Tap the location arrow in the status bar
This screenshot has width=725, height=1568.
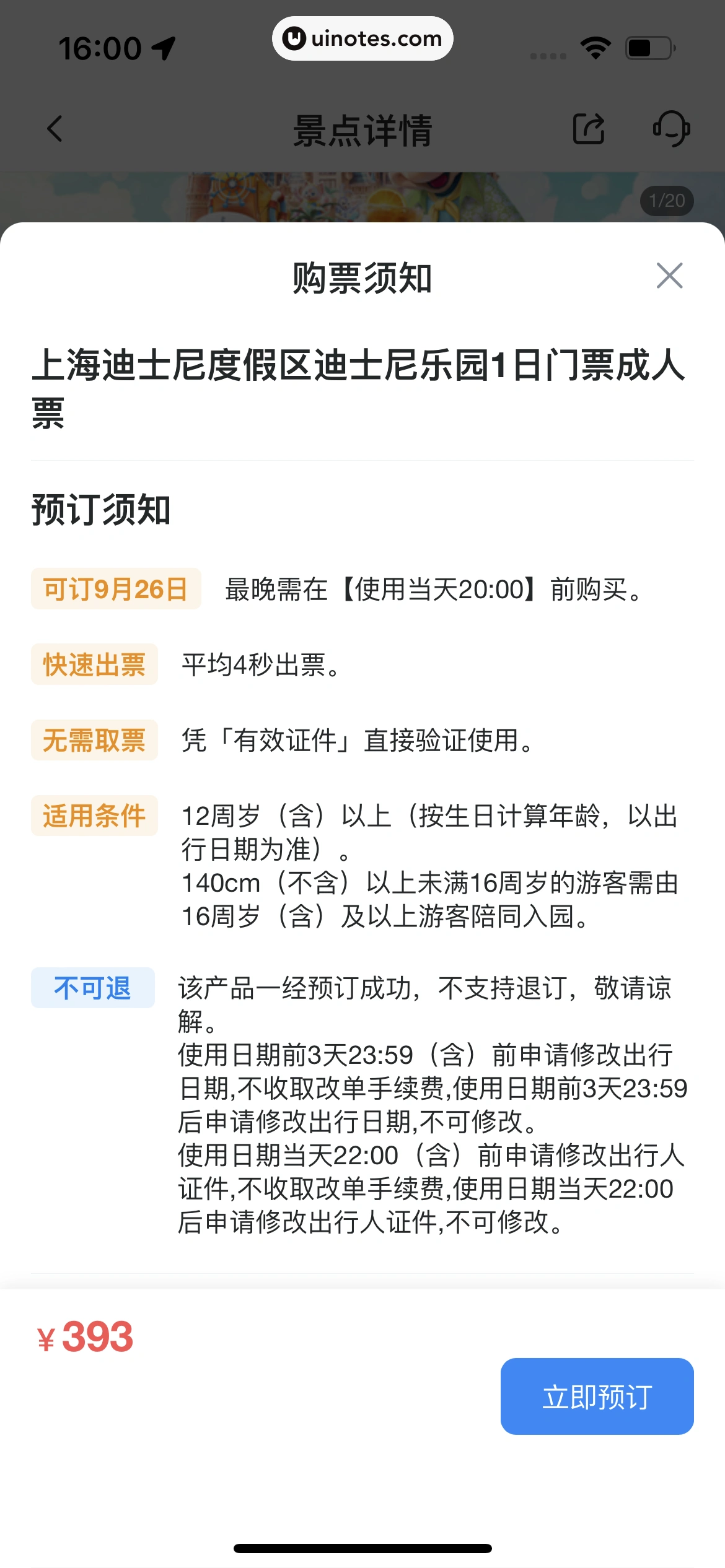(x=162, y=46)
